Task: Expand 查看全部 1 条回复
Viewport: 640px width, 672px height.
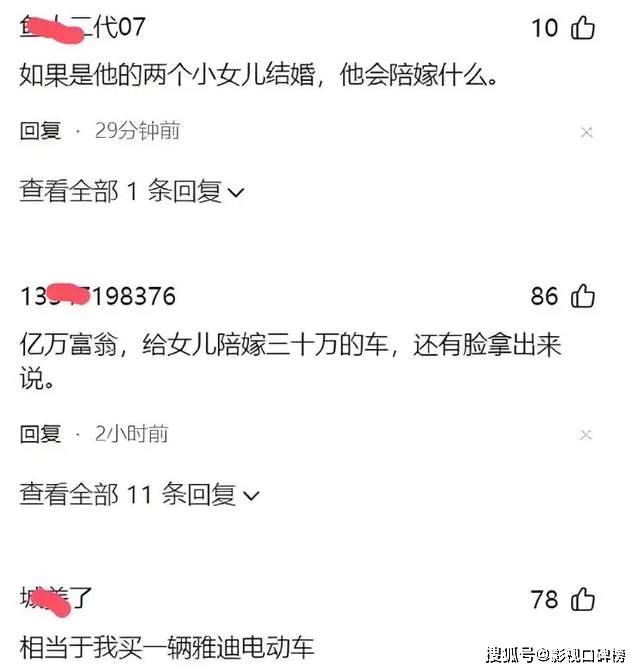Action: (x=131, y=192)
